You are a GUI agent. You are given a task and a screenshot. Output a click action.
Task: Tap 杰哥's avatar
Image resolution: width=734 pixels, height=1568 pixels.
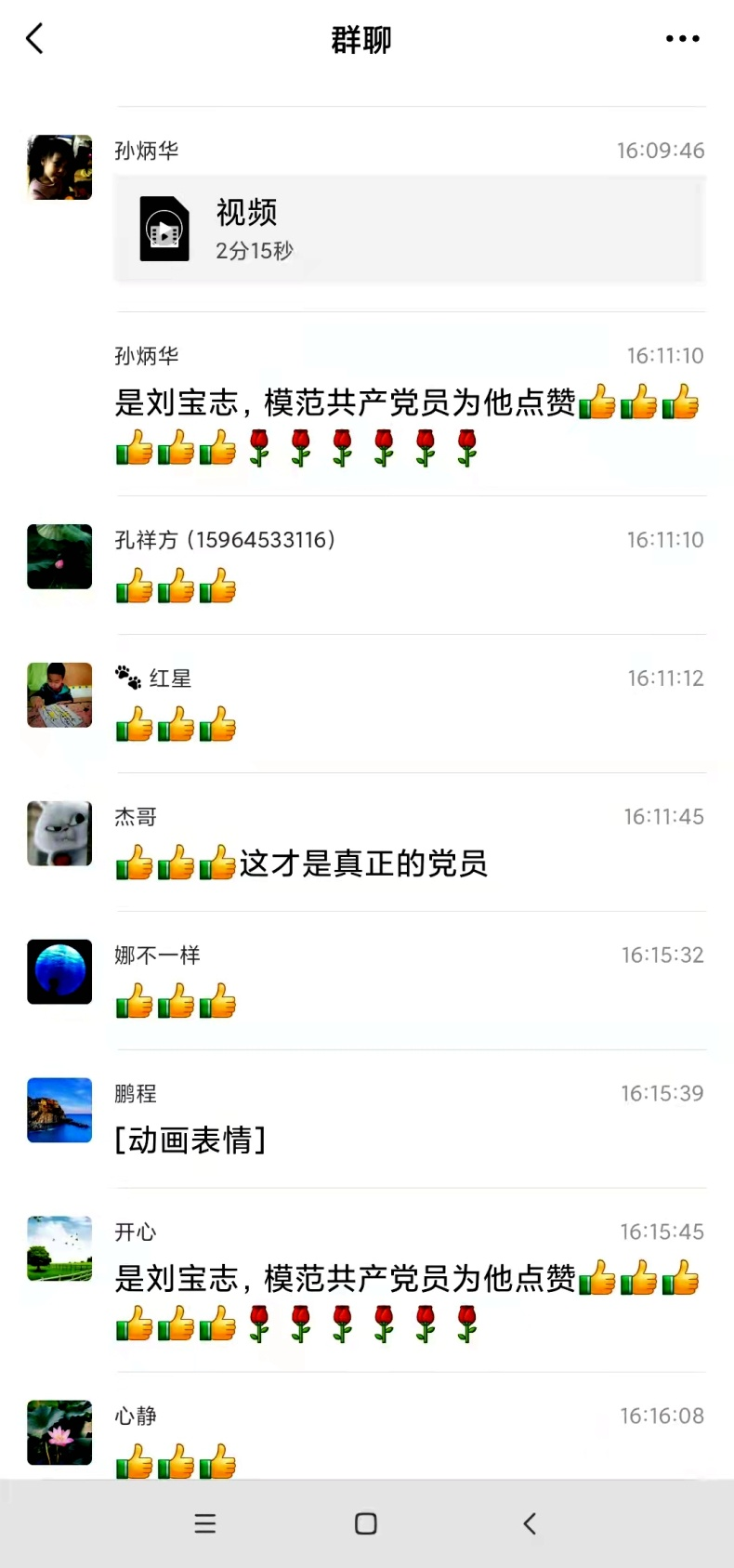[59, 834]
